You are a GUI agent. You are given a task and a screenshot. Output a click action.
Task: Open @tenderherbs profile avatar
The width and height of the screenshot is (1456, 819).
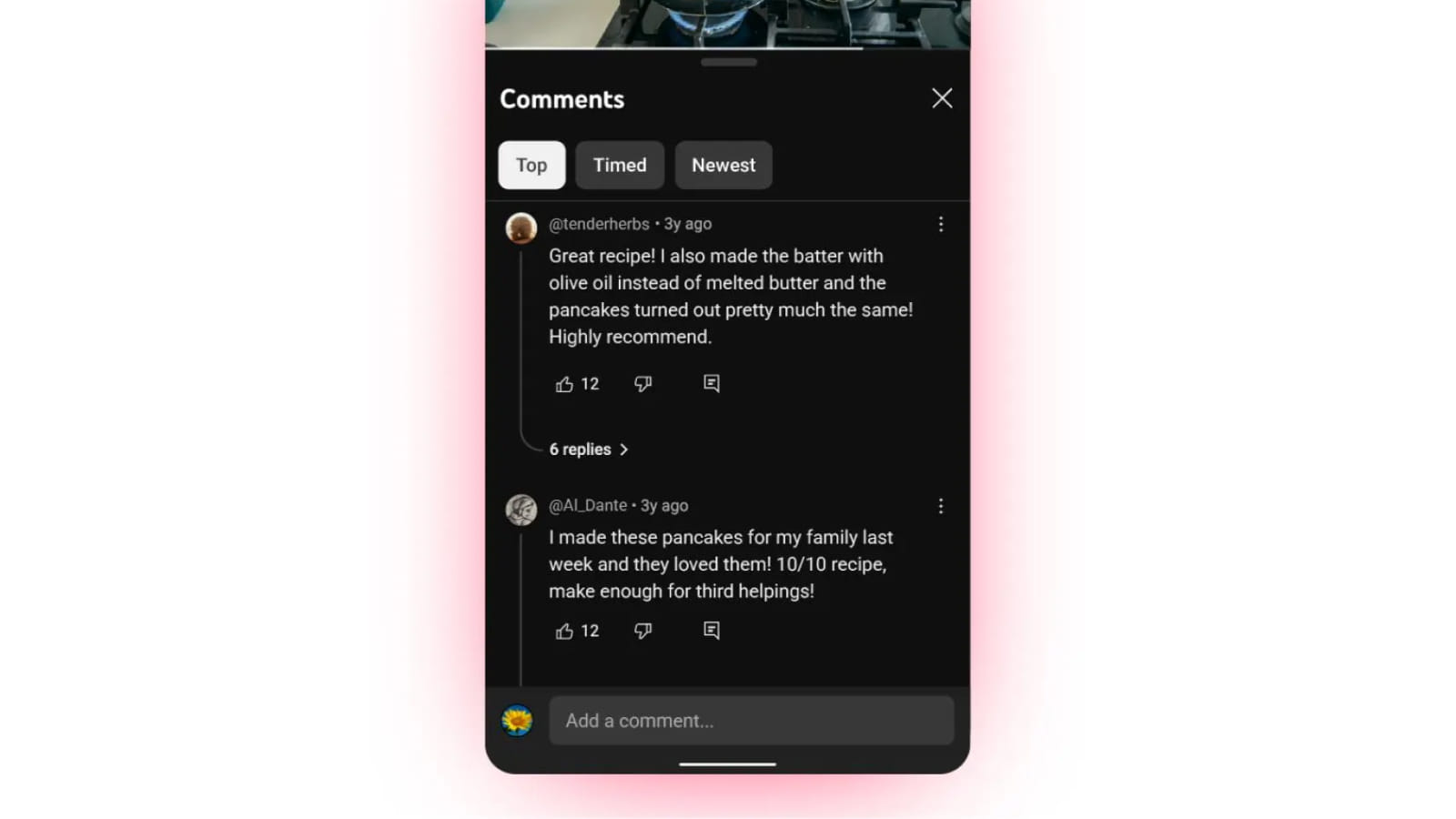coord(521,228)
